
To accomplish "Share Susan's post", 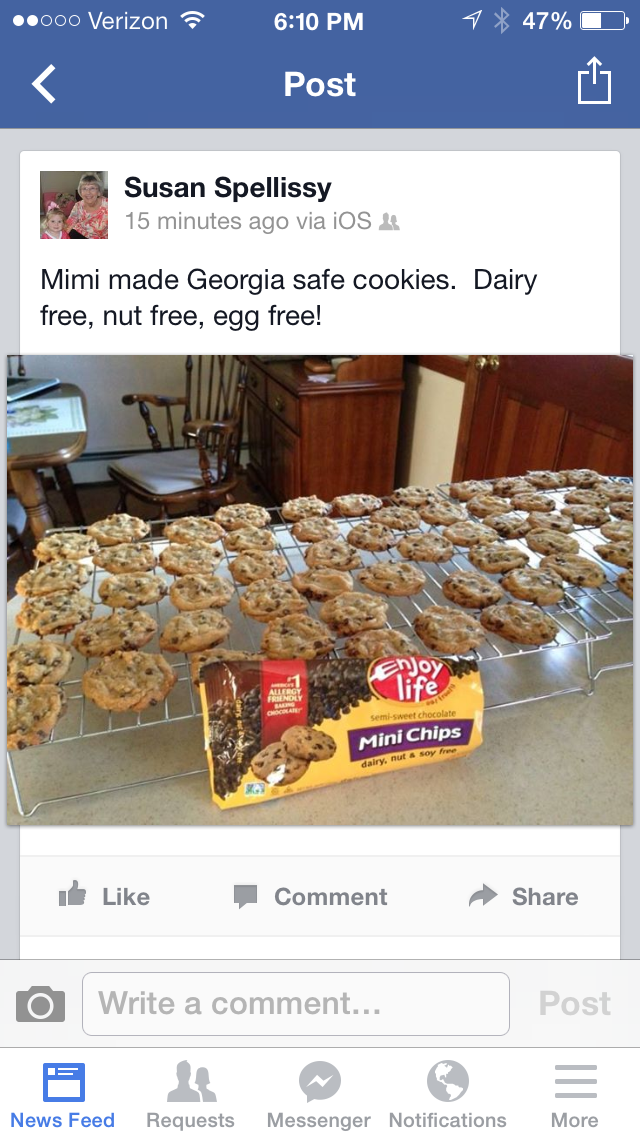I will 523,896.
